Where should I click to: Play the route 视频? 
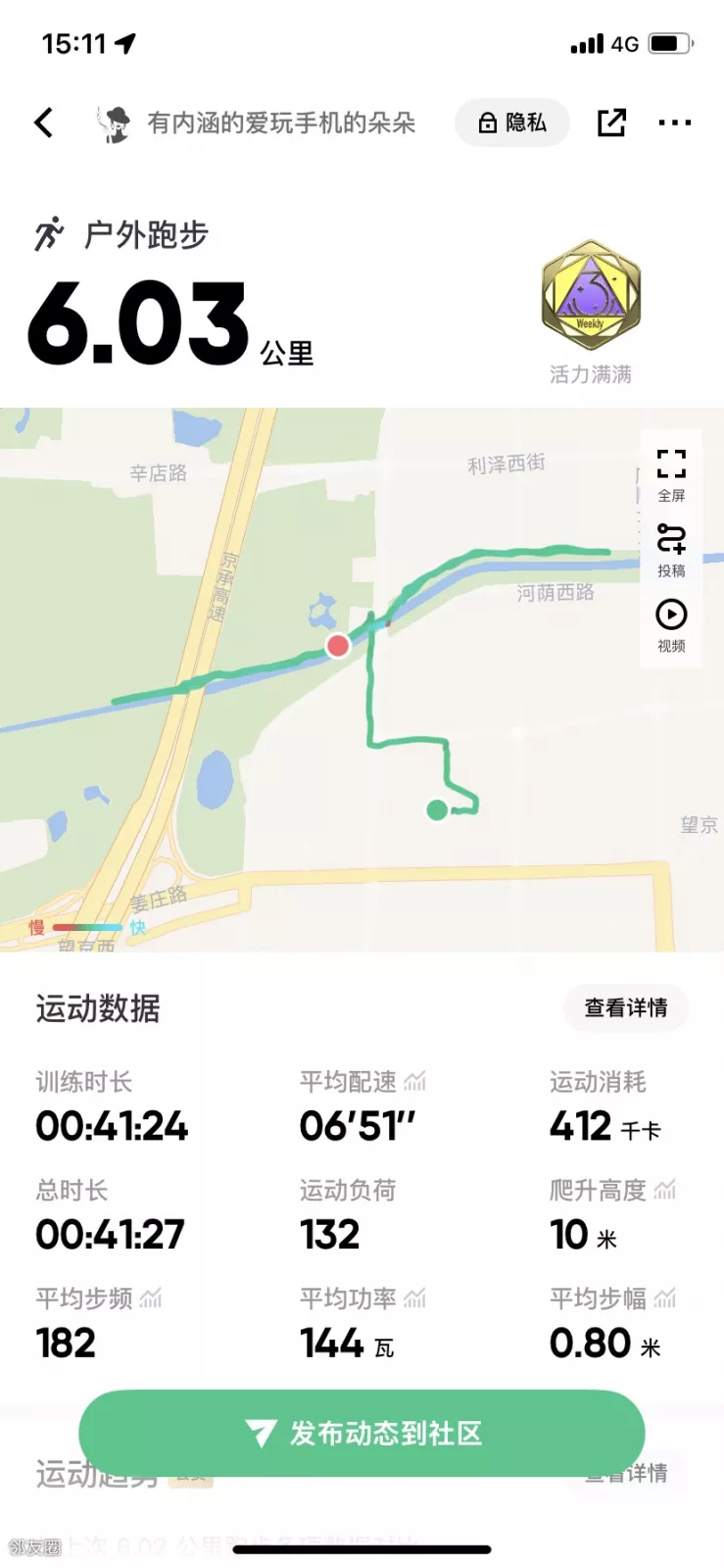tap(671, 624)
